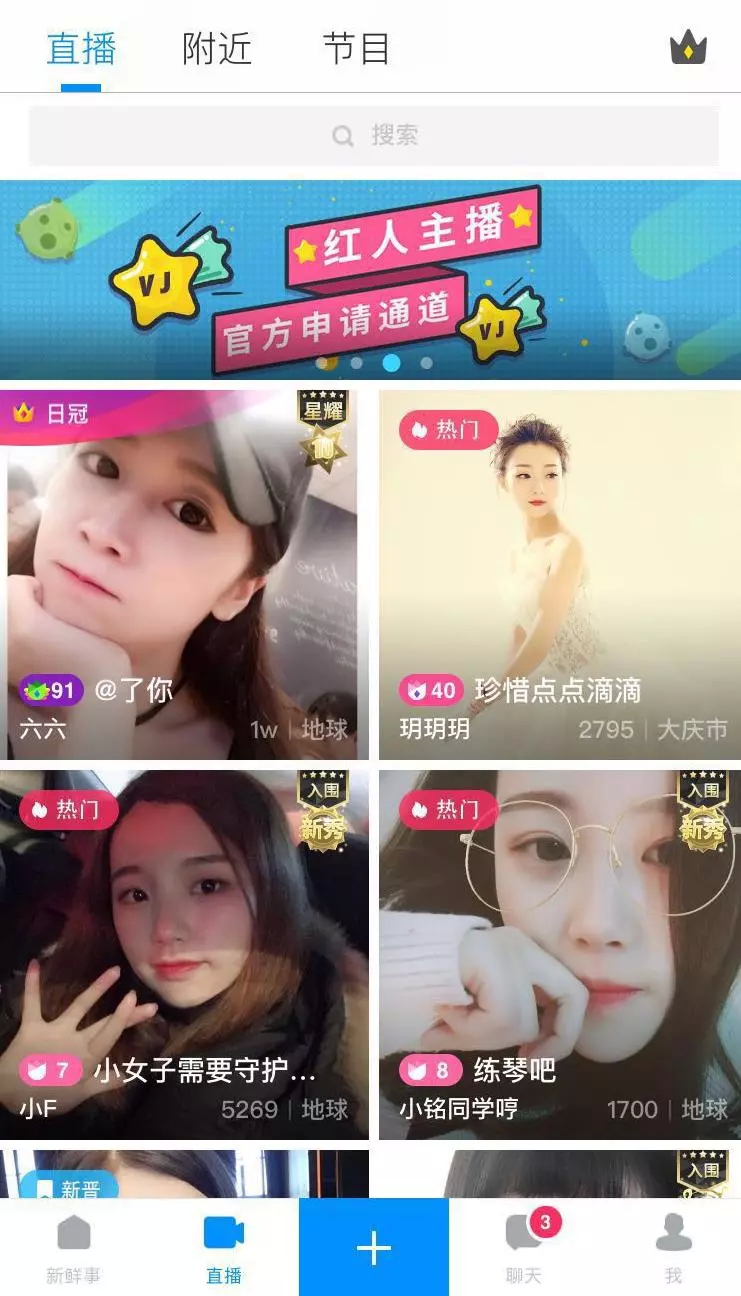The height and width of the screenshot is (1296, 741).
Task: Switch to the 附近 tab
Action: (x=217, y=48)
